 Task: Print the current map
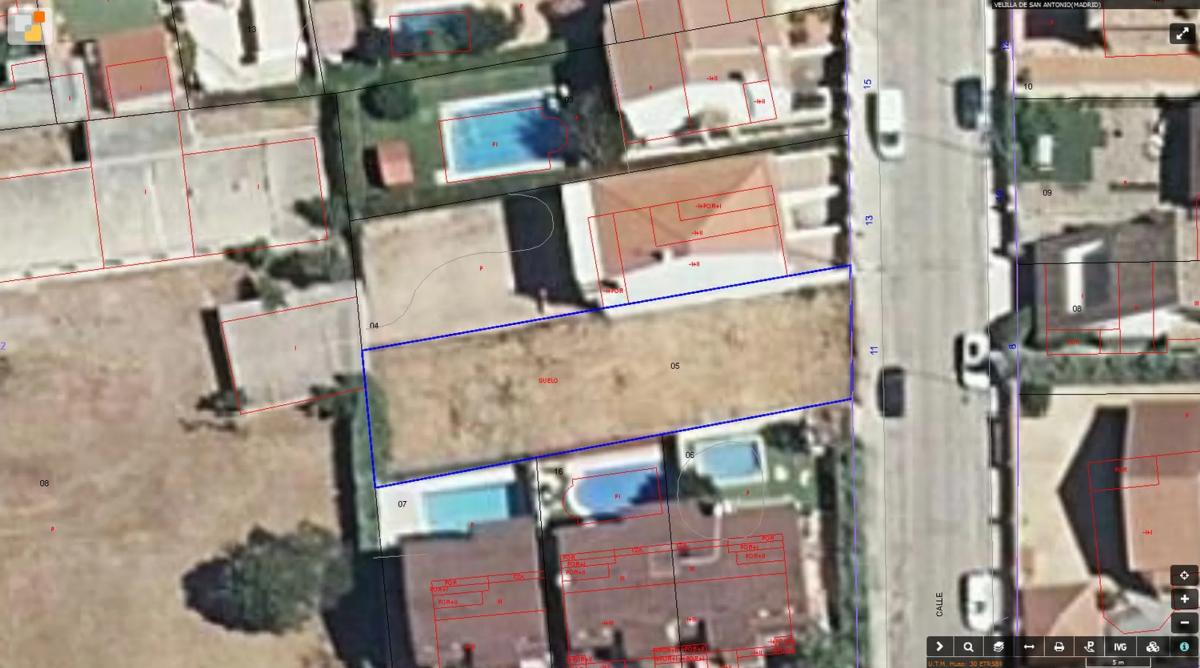coord(1059,647)
